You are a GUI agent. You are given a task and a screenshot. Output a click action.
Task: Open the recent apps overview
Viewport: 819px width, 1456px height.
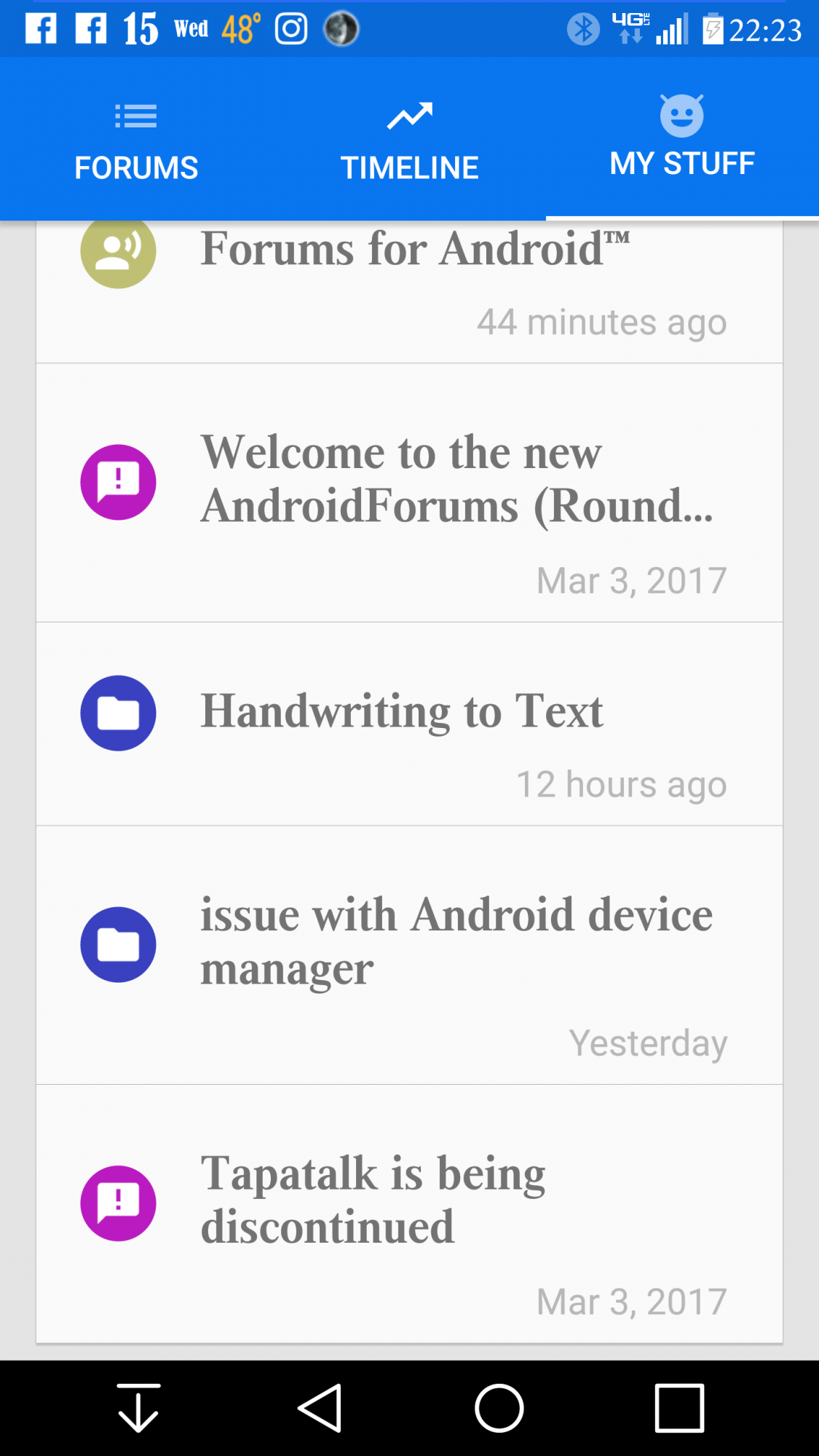coord(679,1408)
